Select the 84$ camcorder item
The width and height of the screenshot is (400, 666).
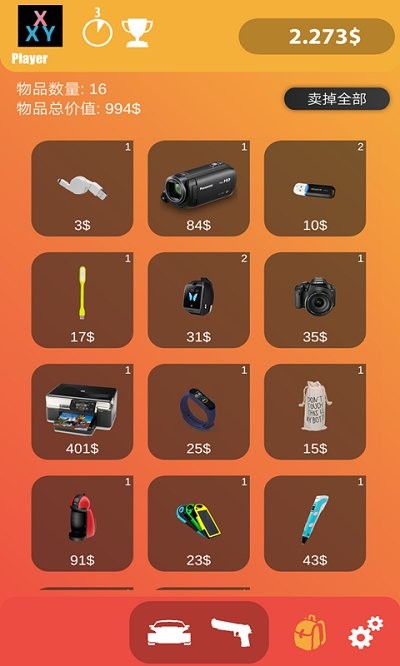(x=199, y=188)
